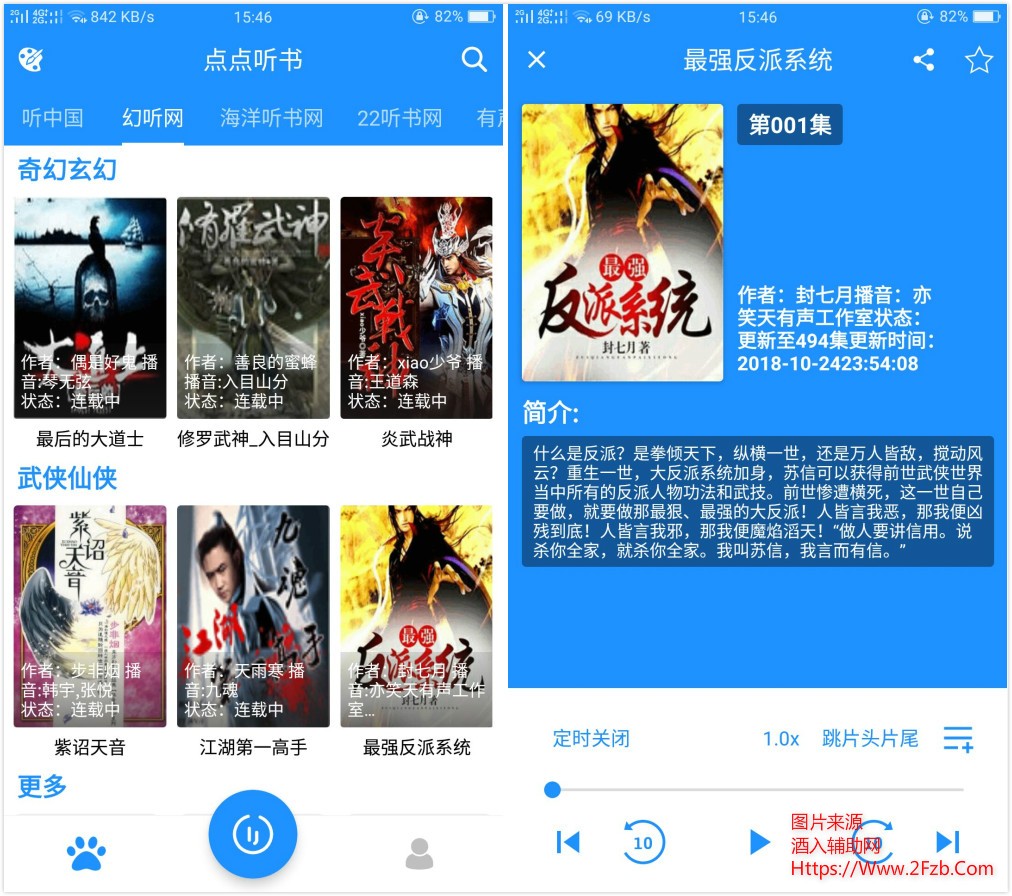Open search in 点点听书
Image resolution: width=1012 pixels, height=896 pixels.
pos(474,60)
